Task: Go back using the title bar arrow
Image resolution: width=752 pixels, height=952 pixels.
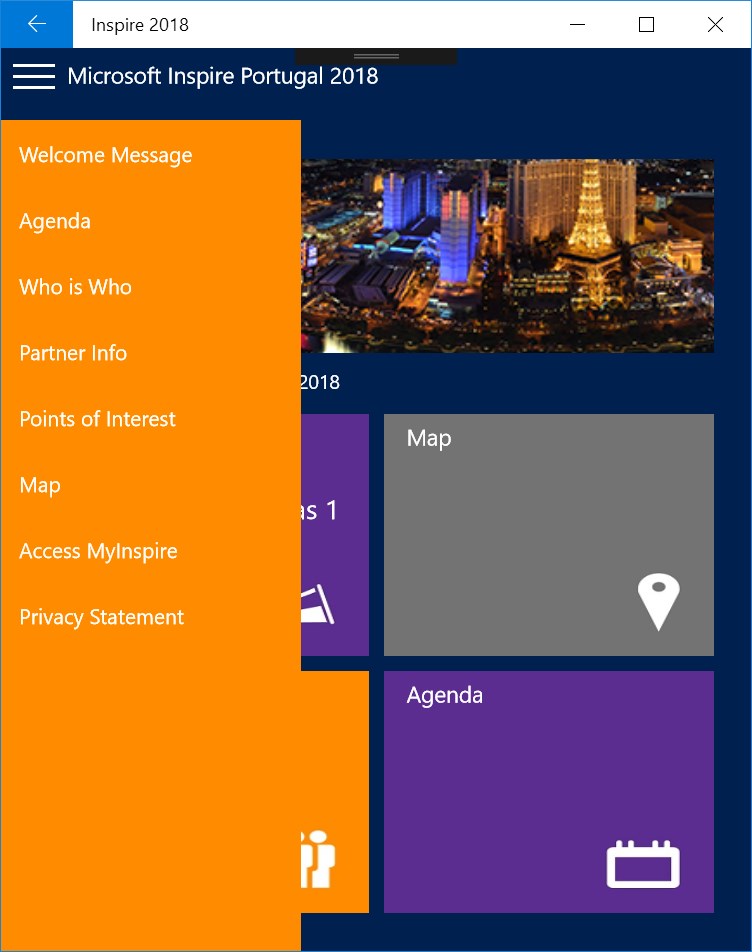Action: click(37, 24)
